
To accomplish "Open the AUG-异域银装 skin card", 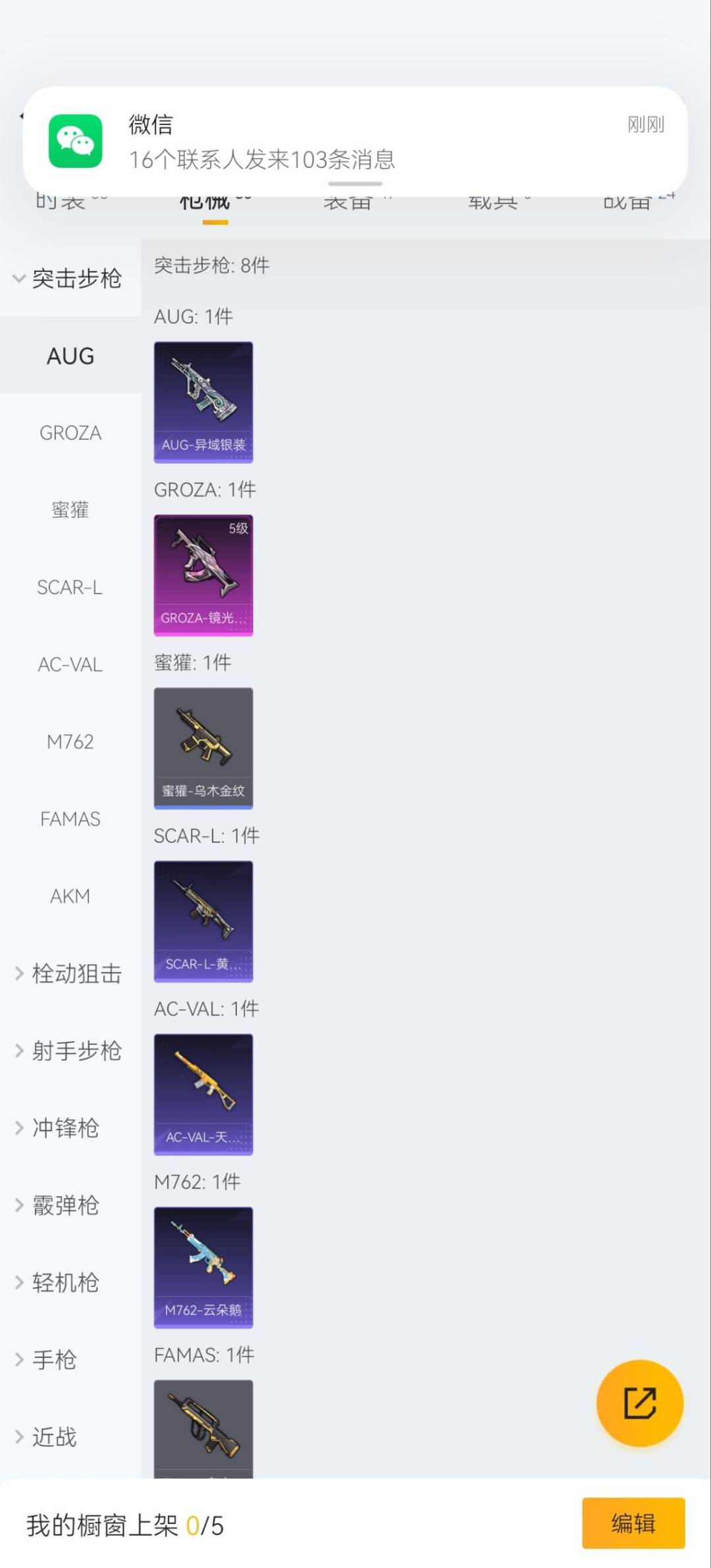I will click(x=203, y=402).
